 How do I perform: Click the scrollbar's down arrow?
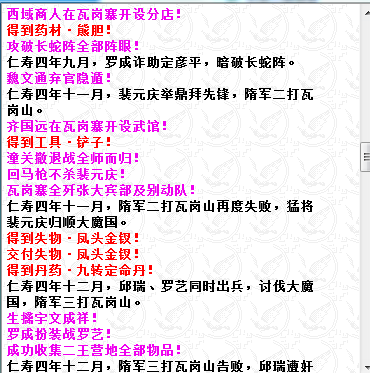[366, 366]
